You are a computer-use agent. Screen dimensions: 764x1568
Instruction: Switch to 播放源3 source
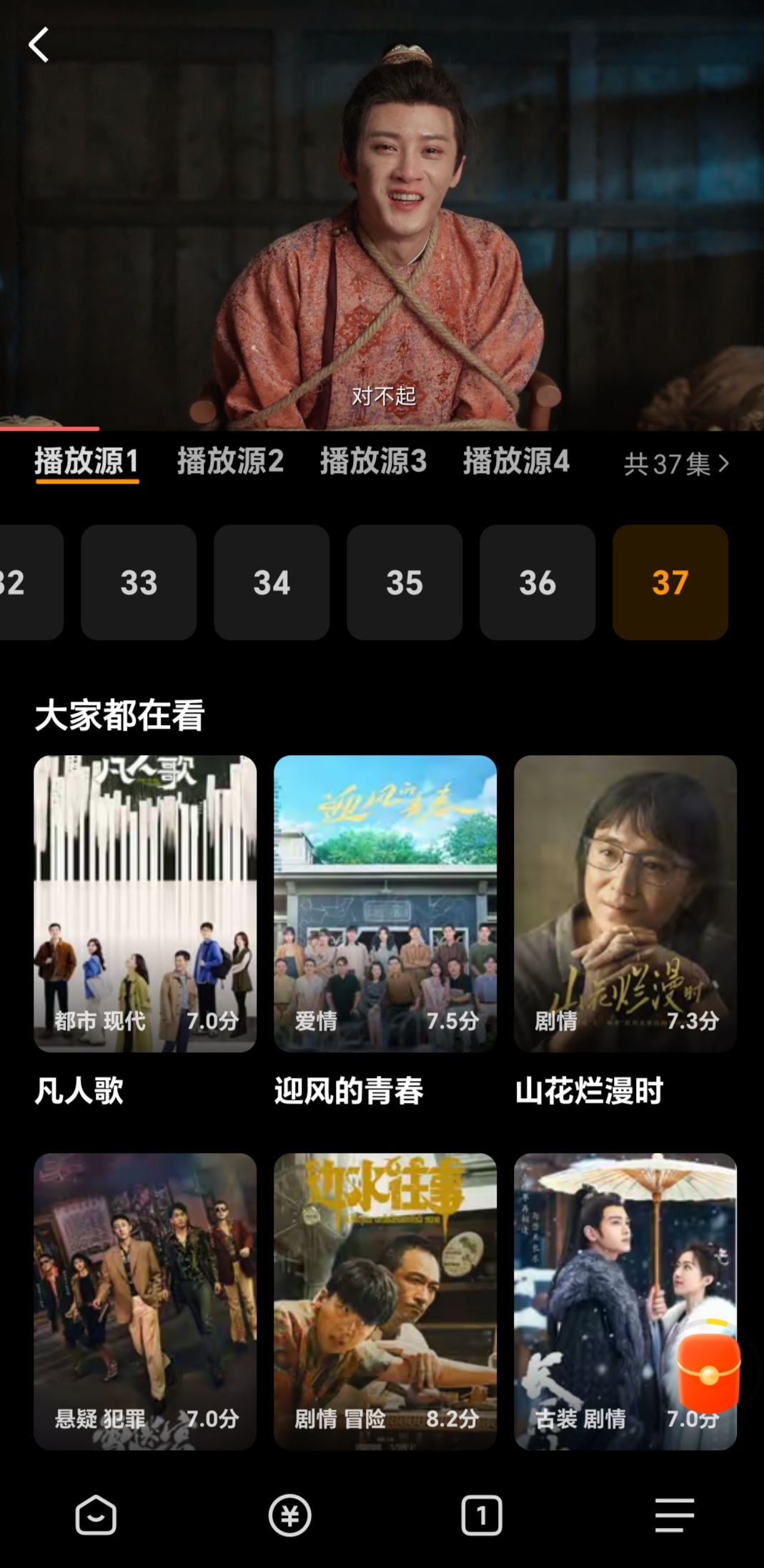click(x=373, y=461)
